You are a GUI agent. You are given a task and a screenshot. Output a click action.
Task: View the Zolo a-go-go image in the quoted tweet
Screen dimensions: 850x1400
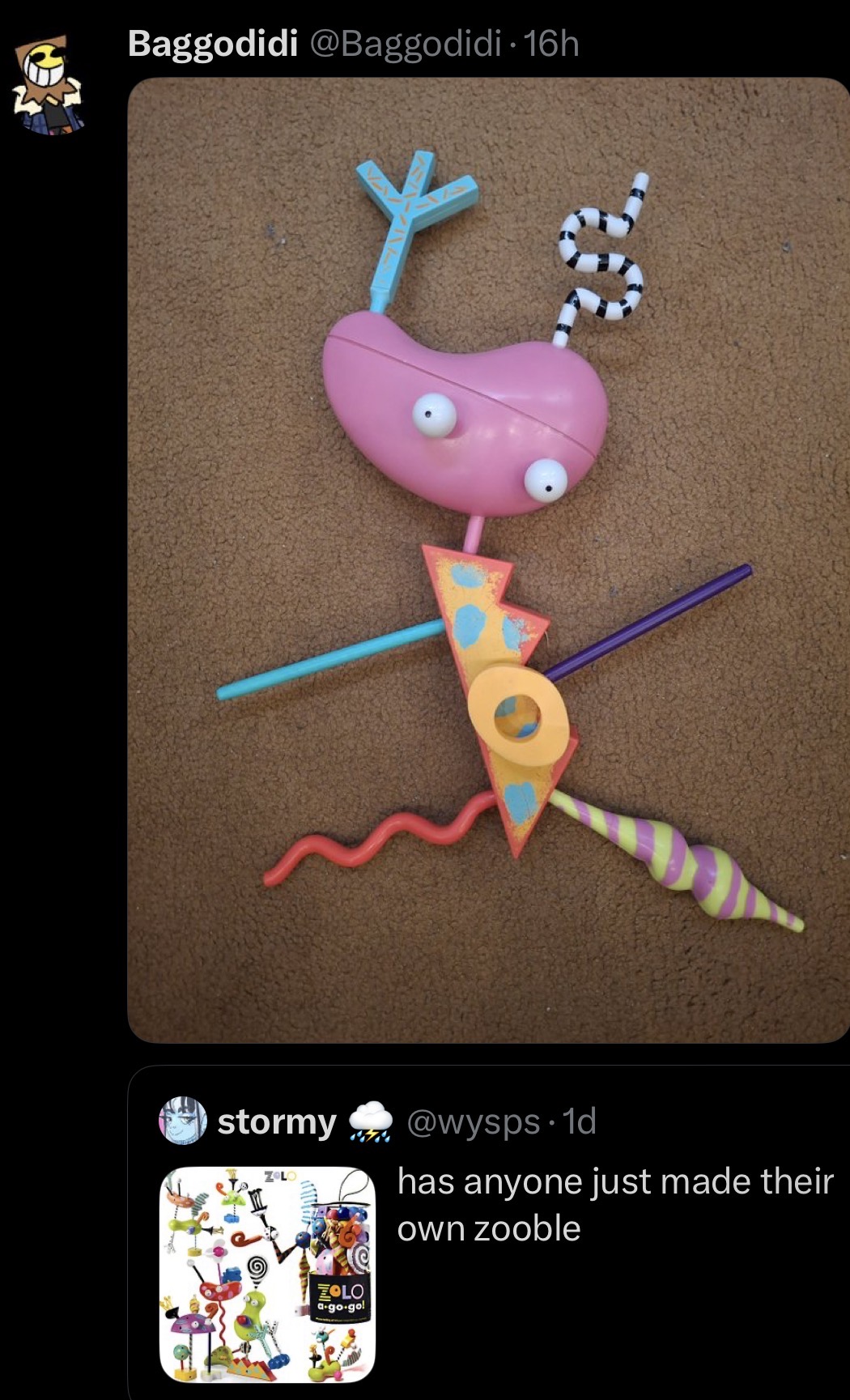click(x=267, y=1274)
